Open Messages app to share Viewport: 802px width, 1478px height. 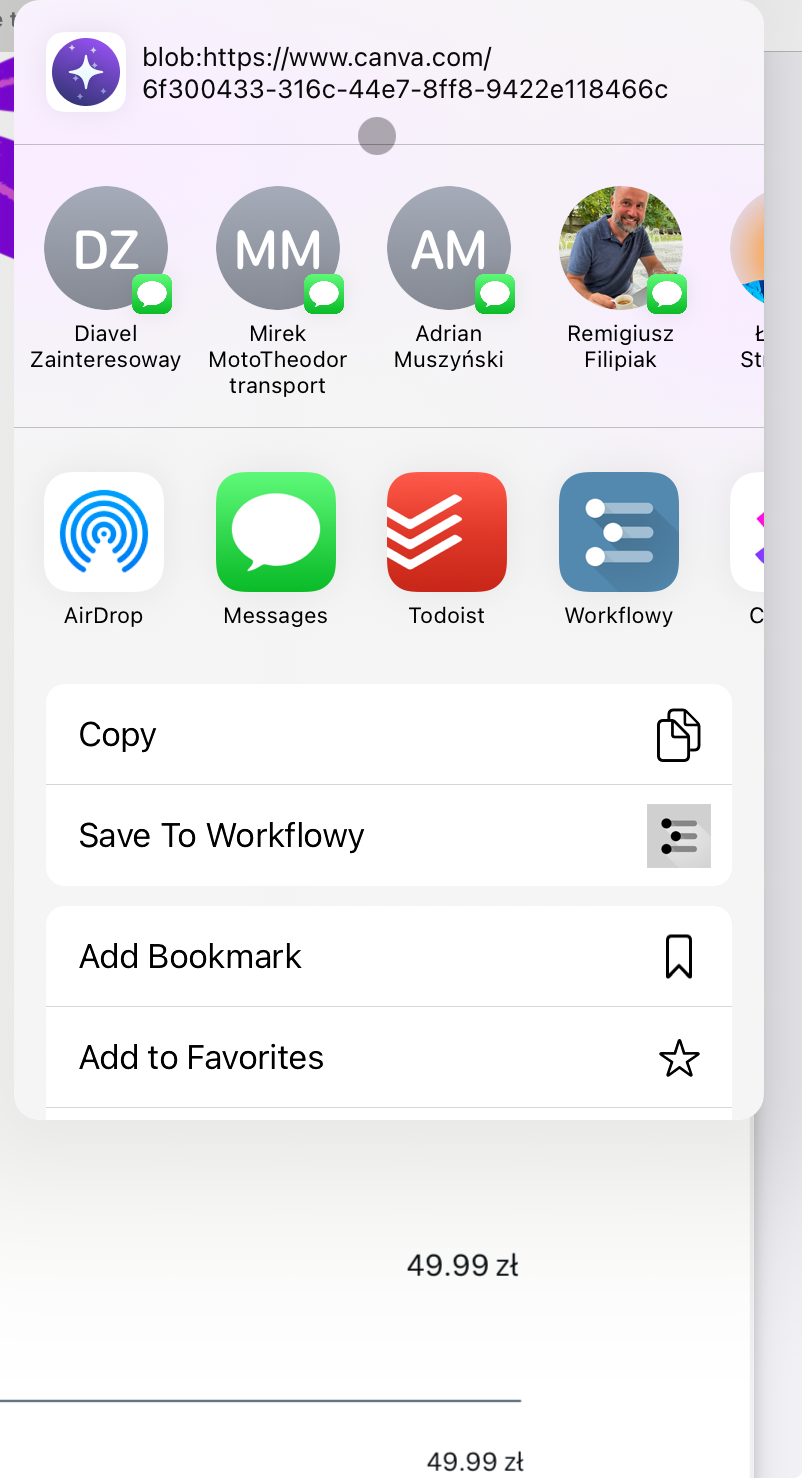pyautogui.click(x=276, y=532)
